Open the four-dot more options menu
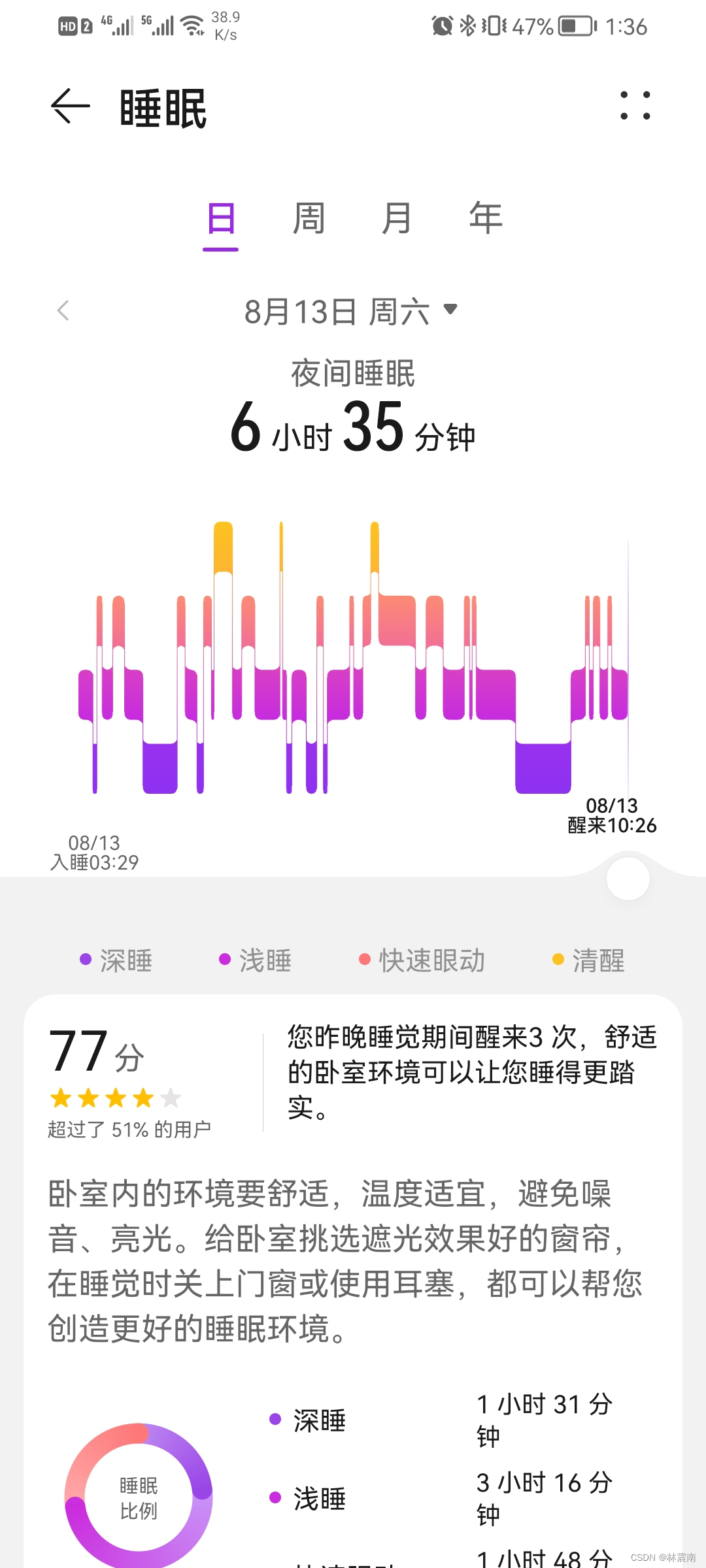The height and width of the screenshot is (1568, 706). coord(635,106)
